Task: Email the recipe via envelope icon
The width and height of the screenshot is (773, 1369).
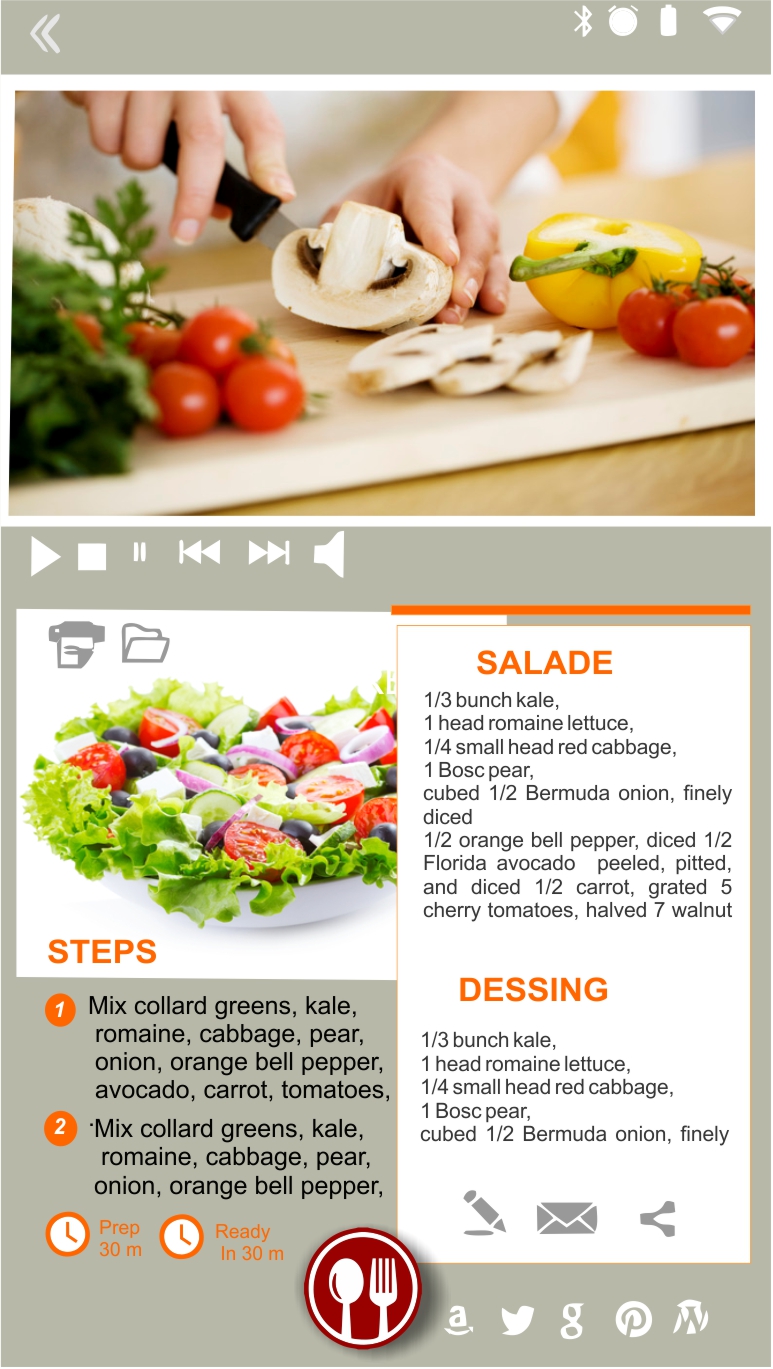Action: click(567, 1218)
